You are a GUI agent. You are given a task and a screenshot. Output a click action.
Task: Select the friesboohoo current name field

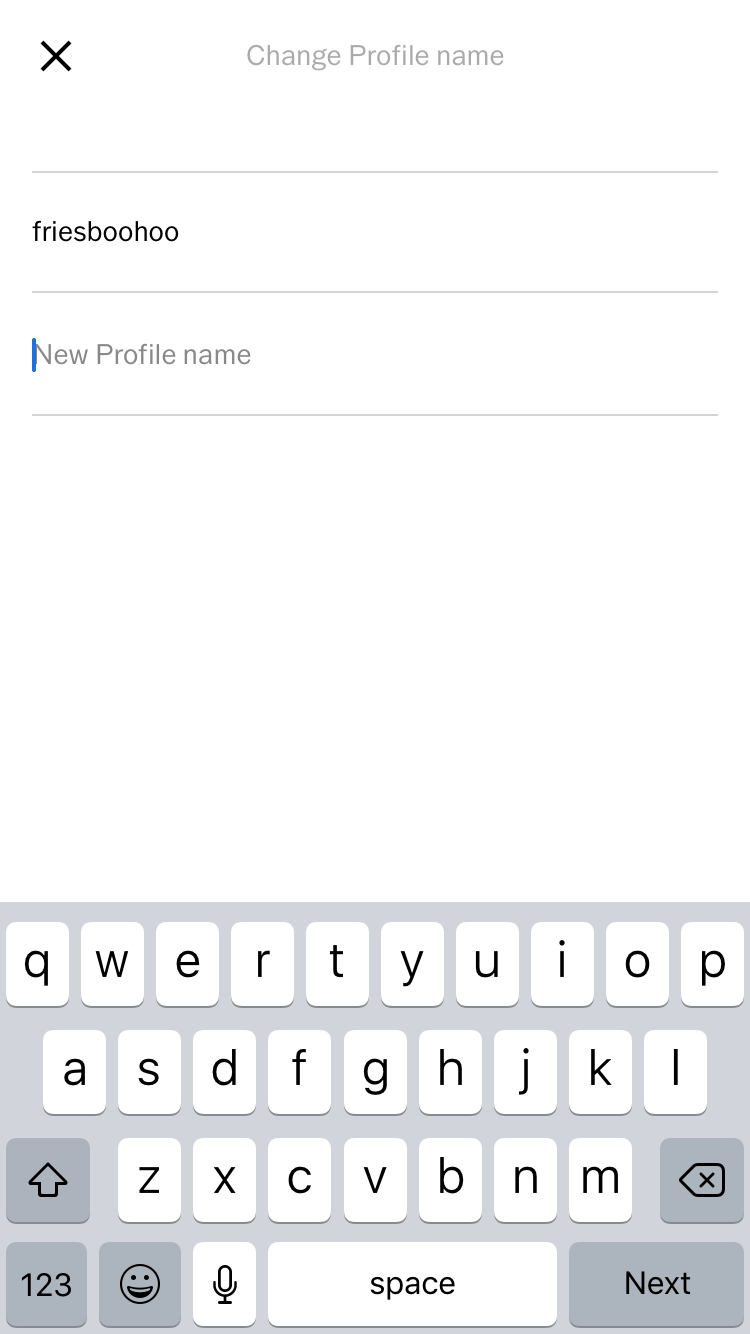[375, 231]
